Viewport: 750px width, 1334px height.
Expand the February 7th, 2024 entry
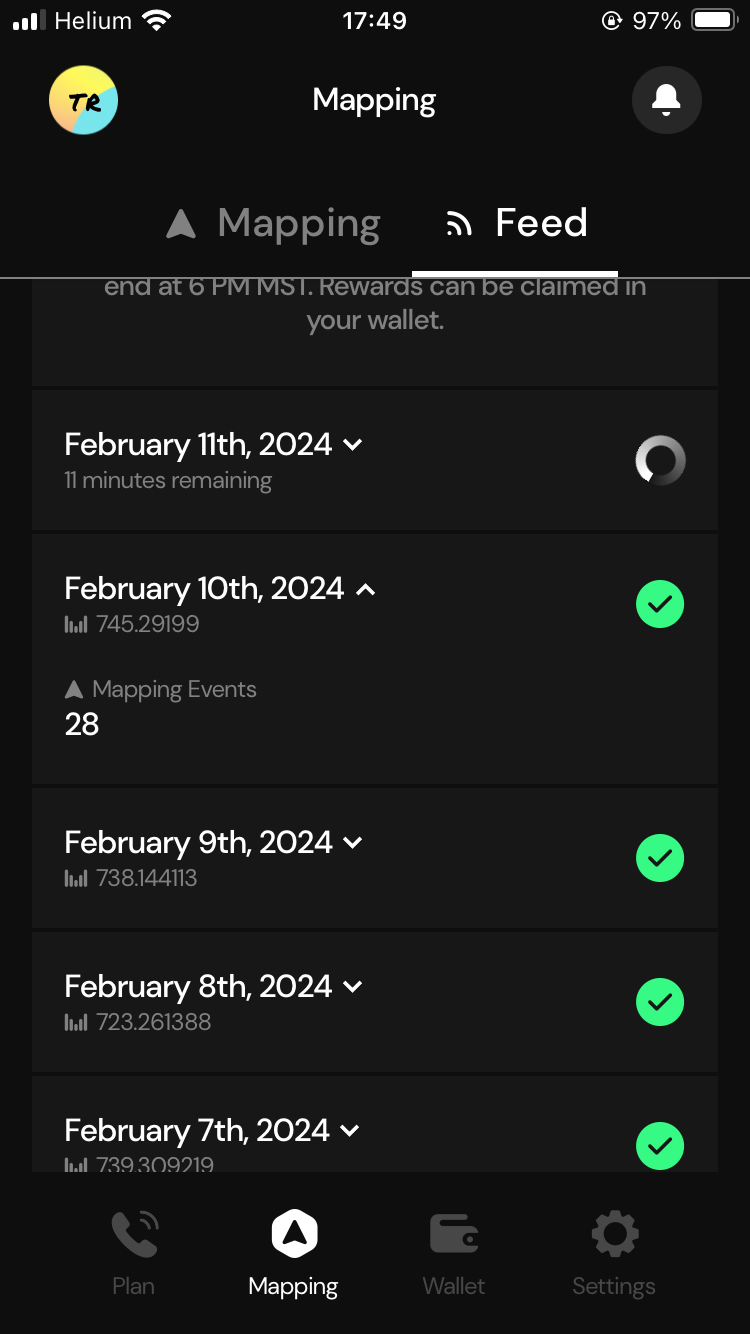point(375,1124)
